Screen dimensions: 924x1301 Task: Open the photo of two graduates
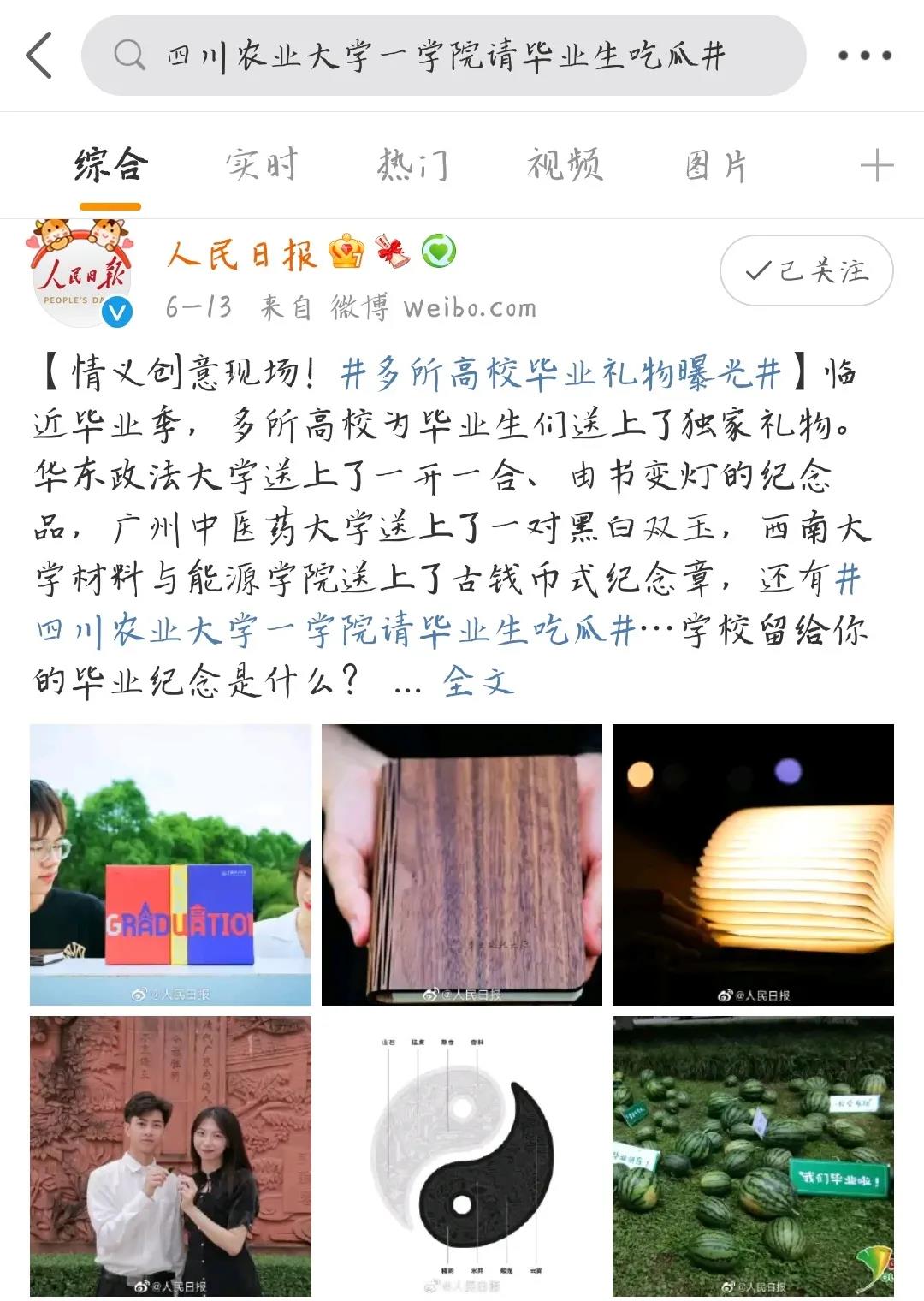[x=170, y=1155]
